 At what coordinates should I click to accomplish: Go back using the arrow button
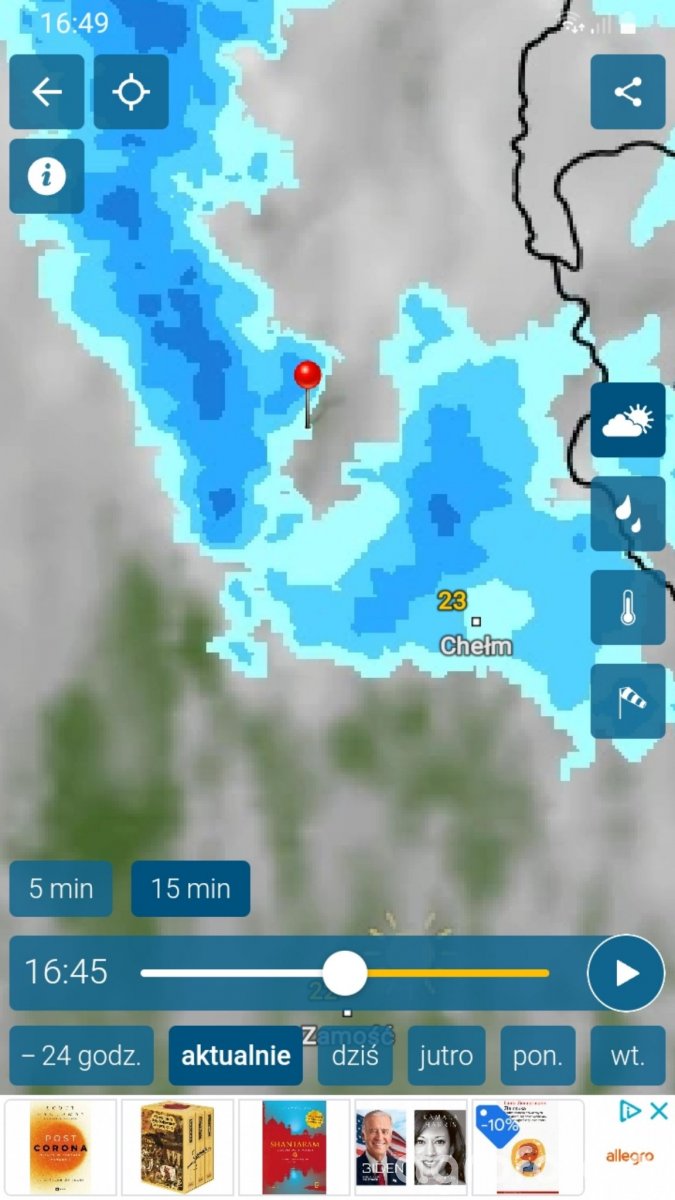[46, 92]
